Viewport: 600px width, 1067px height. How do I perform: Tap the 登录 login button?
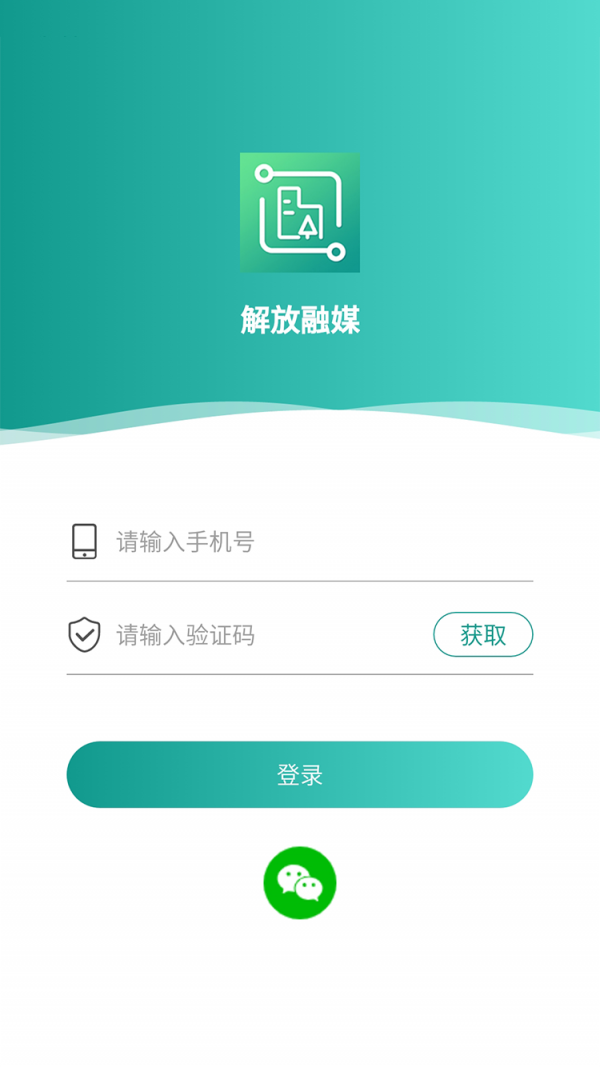coord(300,775)
